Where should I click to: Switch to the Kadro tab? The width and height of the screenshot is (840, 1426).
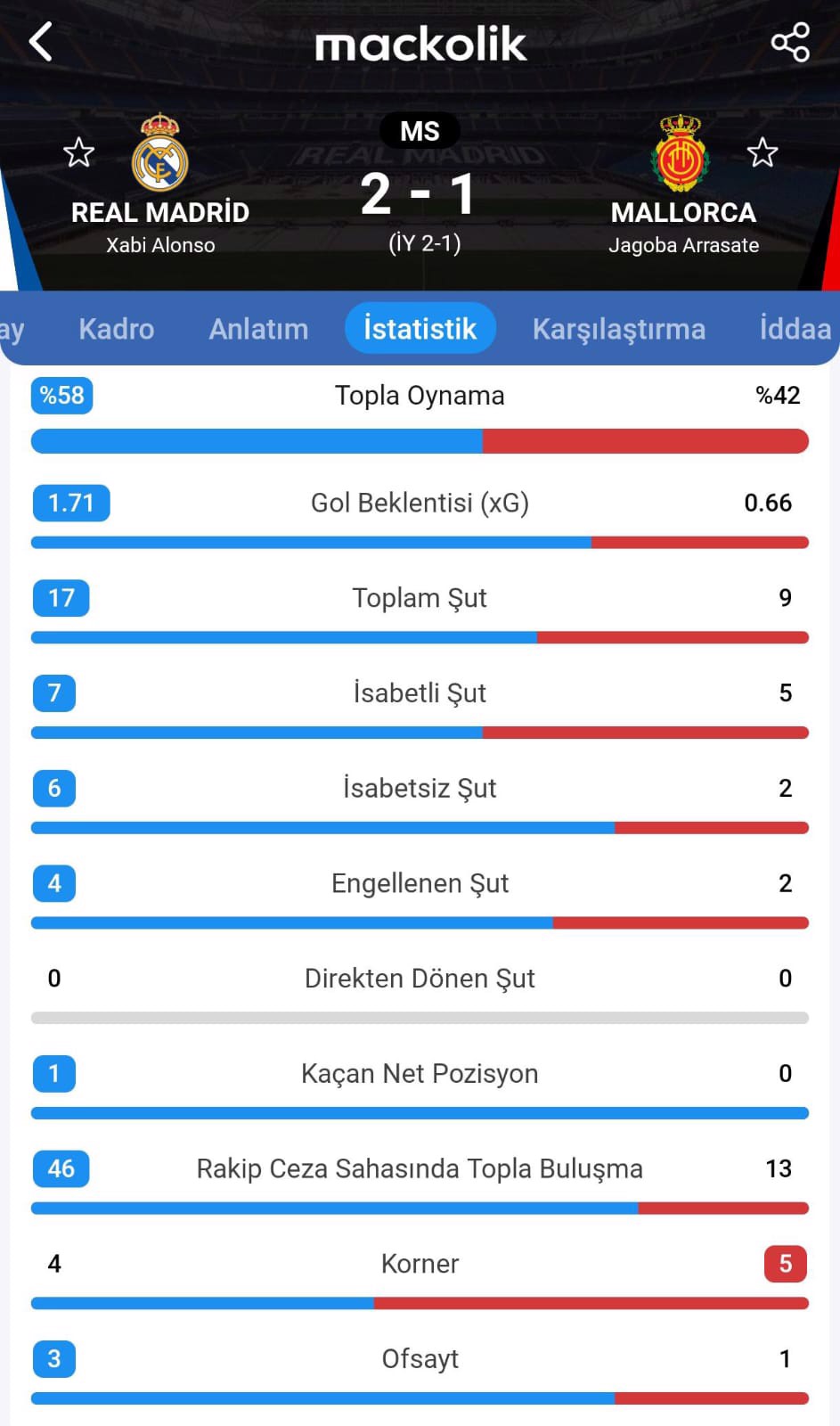click(x=117, y=329)
